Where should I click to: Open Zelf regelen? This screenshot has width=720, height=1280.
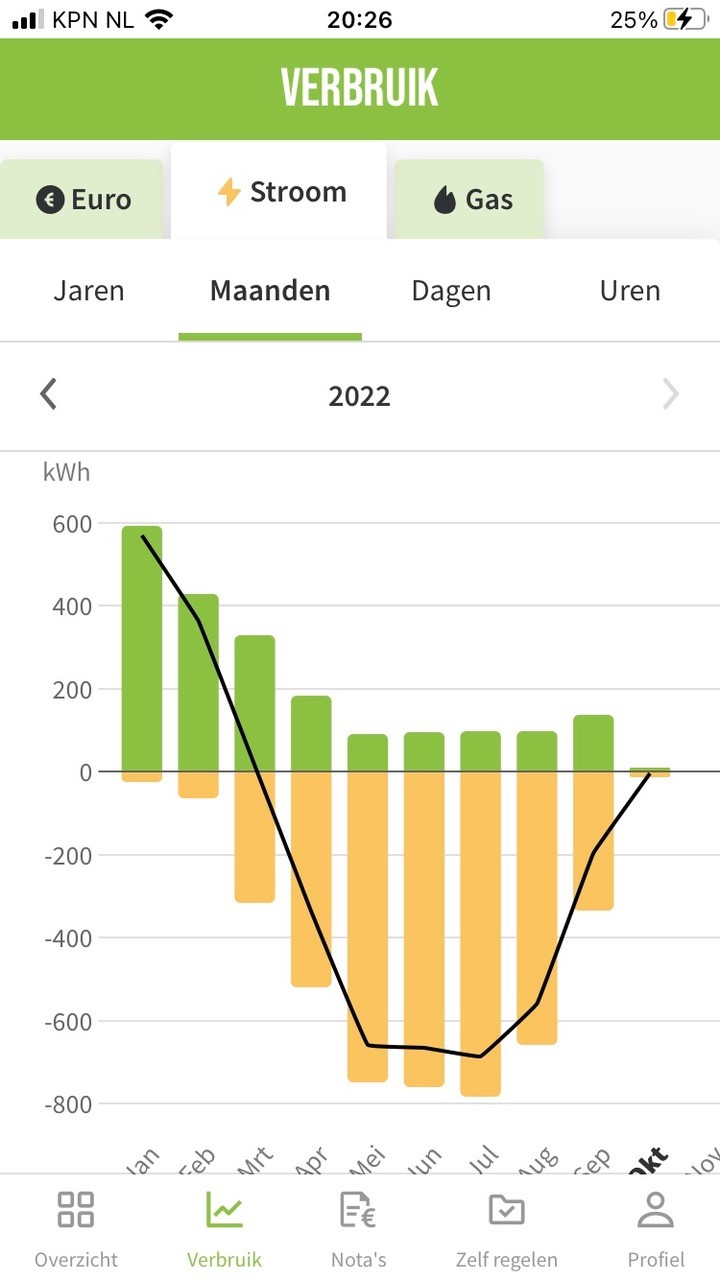506,1228
